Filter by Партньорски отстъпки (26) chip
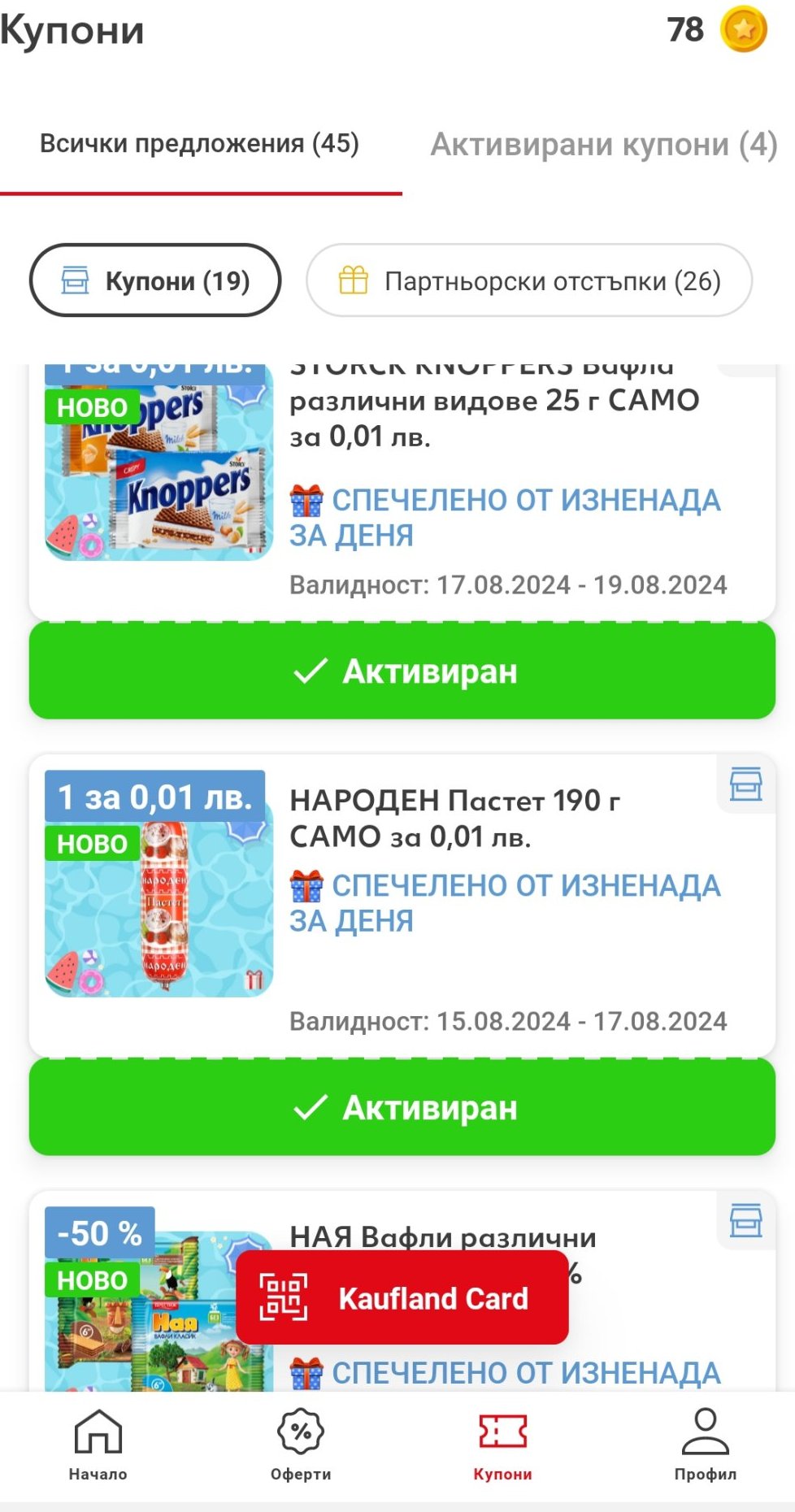Image resolution: width=795 pixels, height=1512 pixels. pos(529,280)
